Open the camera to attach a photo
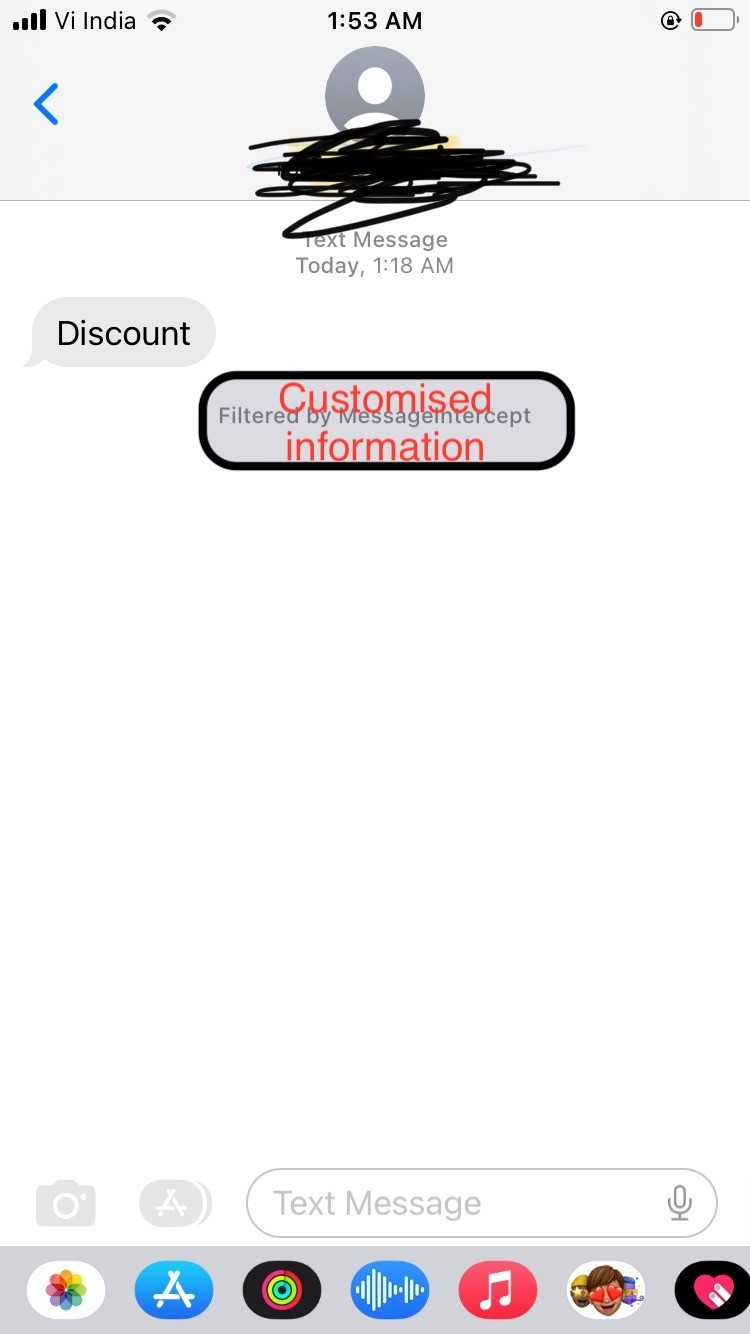The width and height of the screenshot is (750, 1334). pos(66,1203)
